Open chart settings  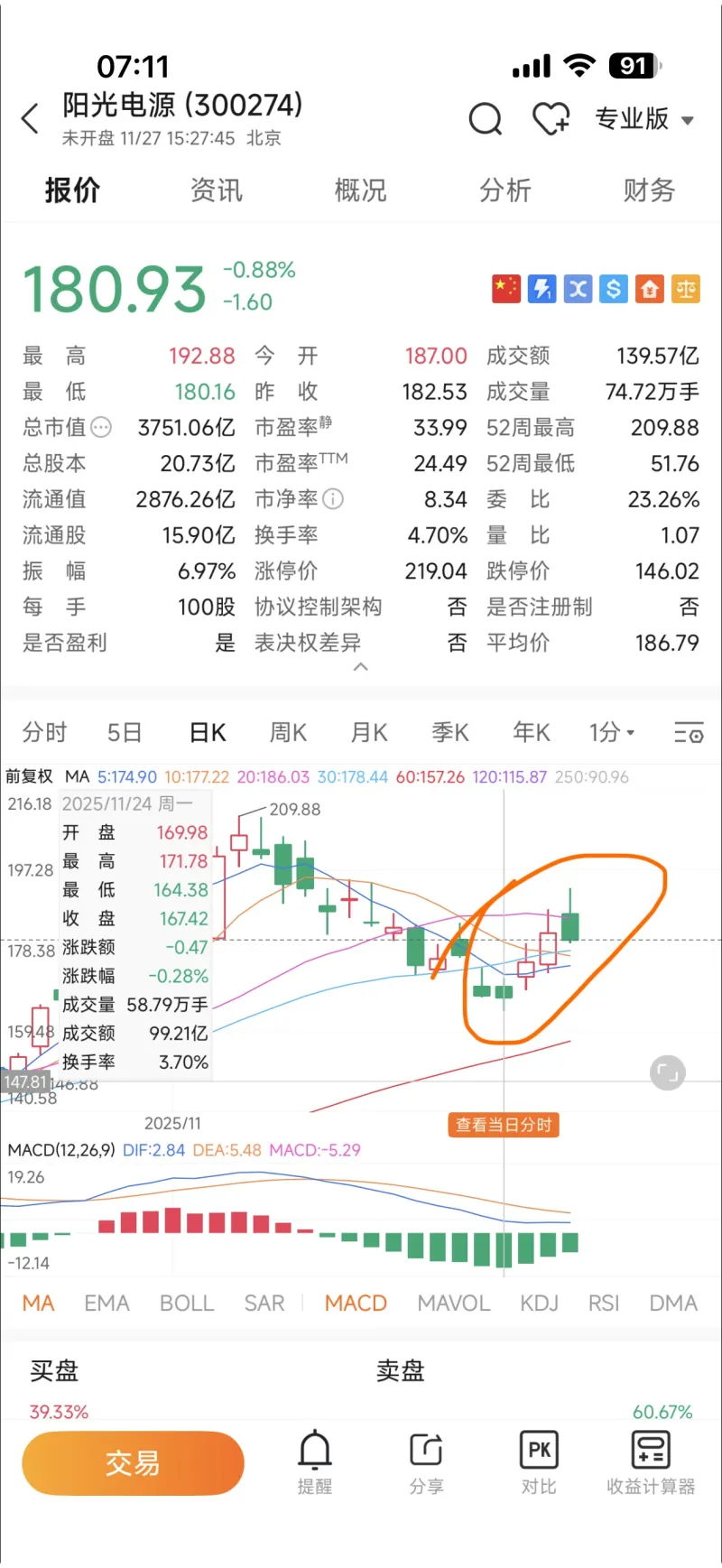tap(689, 732)
